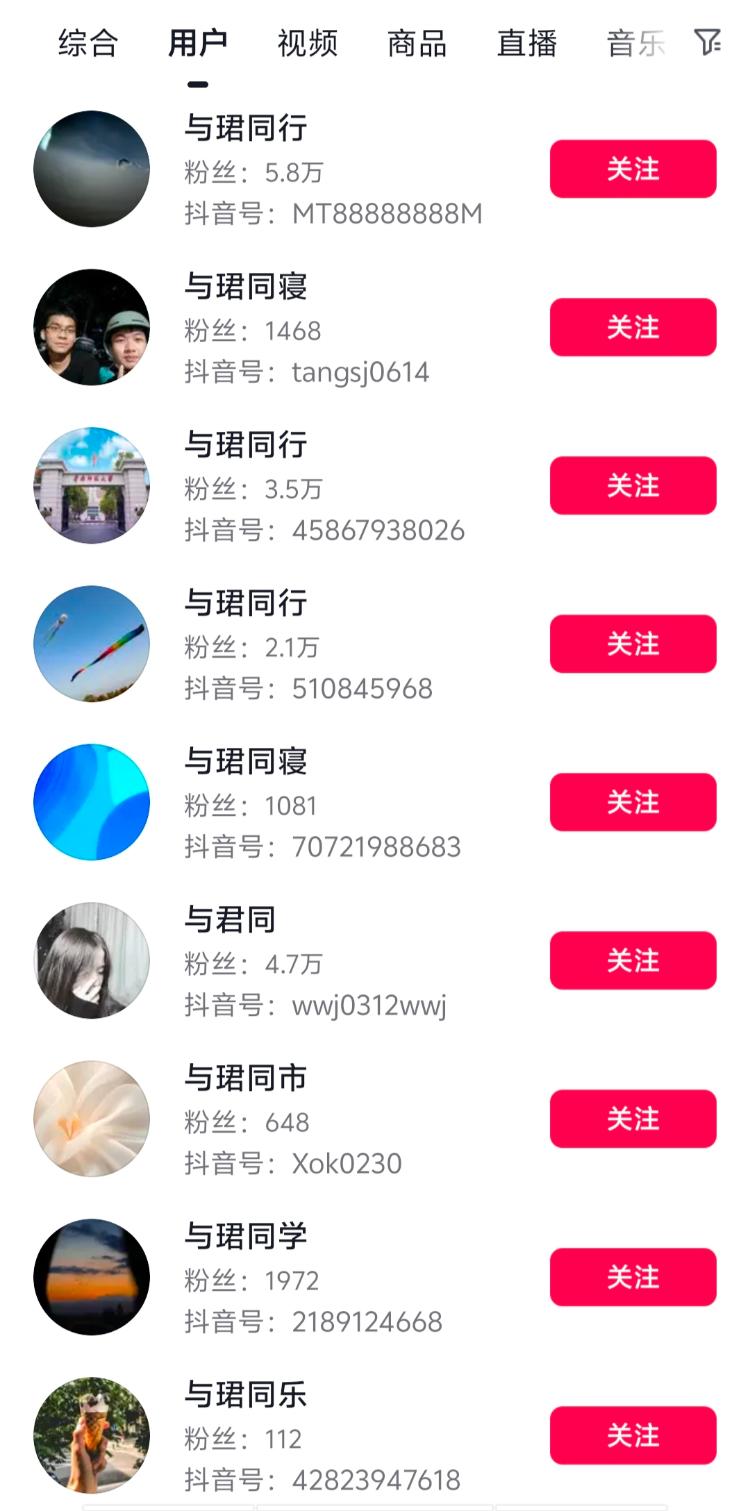Follow the user with ID 70721988683

pyautogui.click(x=633, y=802)
